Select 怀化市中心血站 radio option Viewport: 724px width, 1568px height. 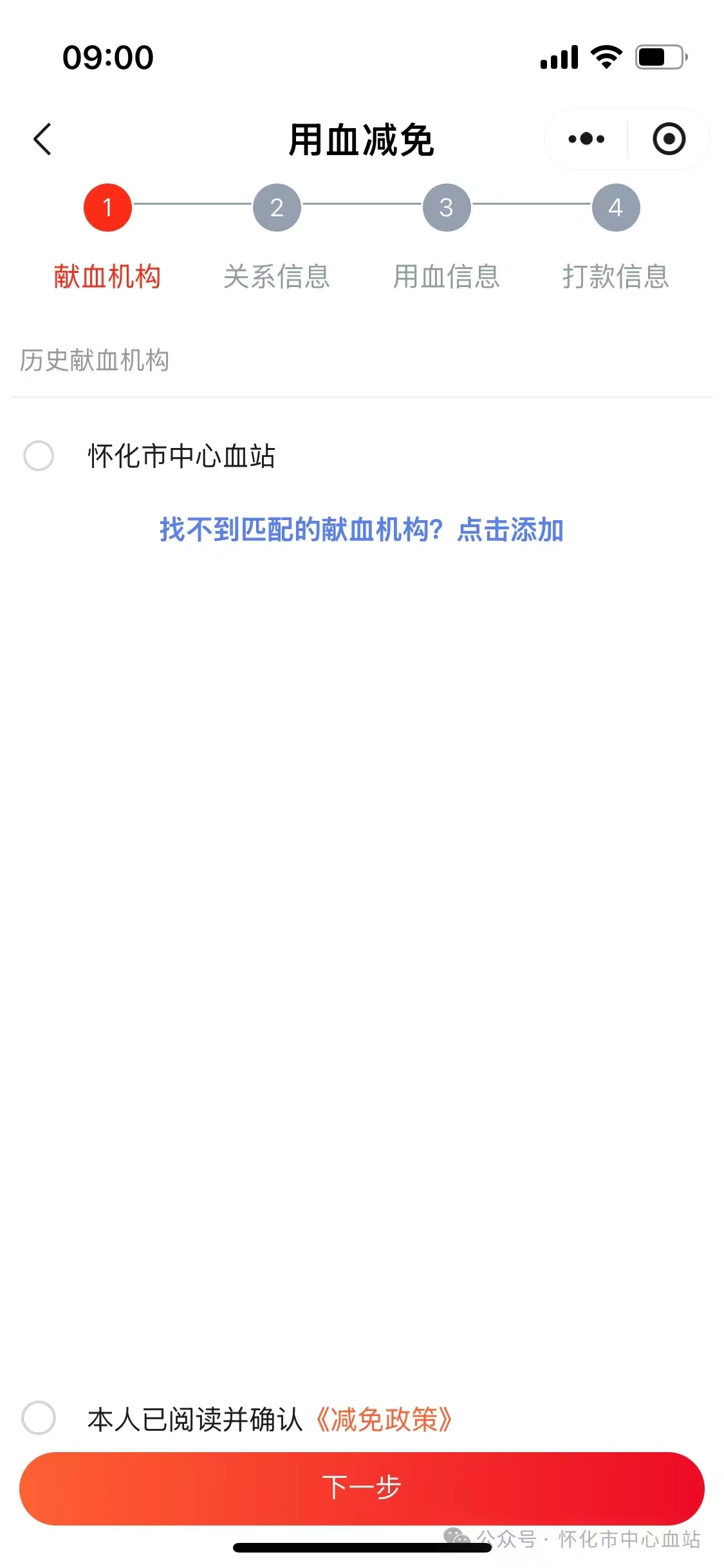(x=39, y=456)
